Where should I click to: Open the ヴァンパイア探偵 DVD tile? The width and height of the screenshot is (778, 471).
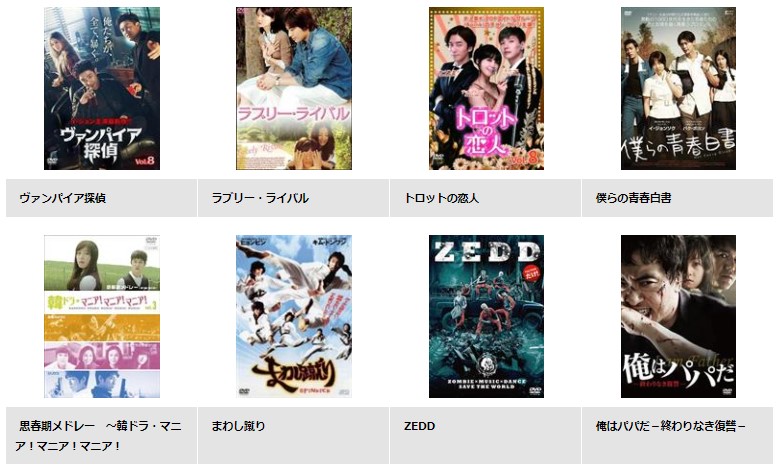101,89
